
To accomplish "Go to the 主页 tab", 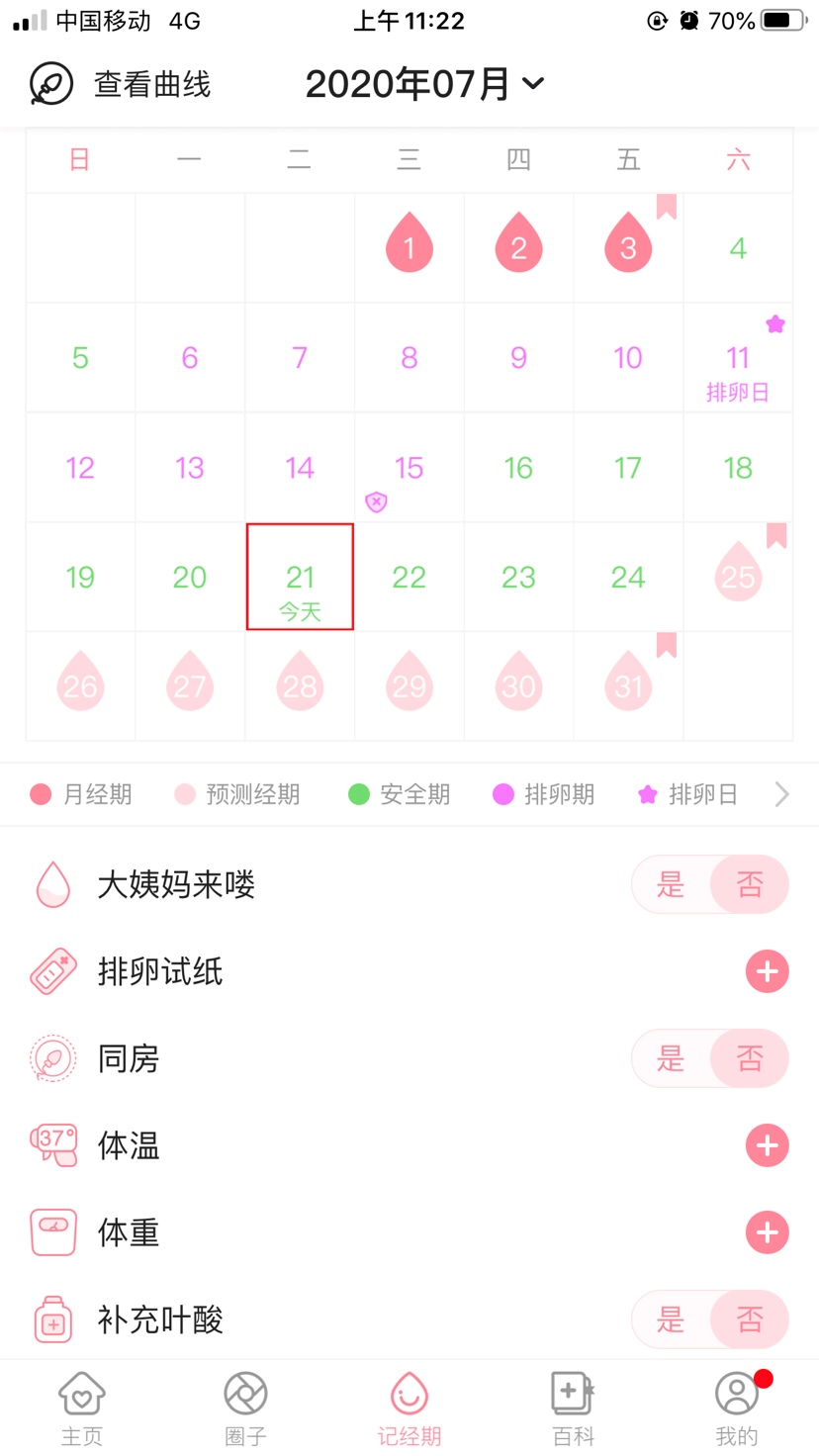I will click(x=82, y=1409).
